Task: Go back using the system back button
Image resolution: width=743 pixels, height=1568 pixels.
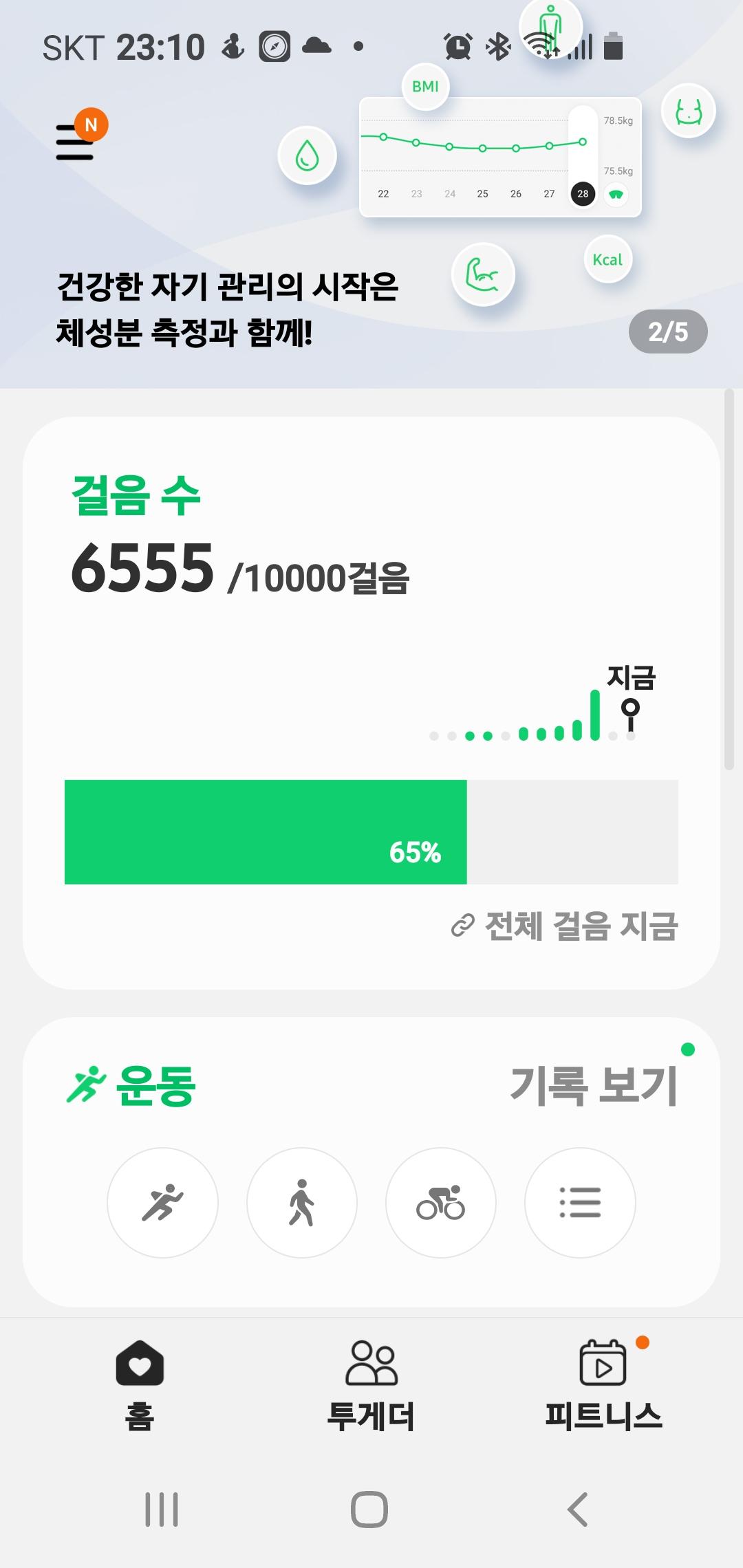Action: 577,1510
